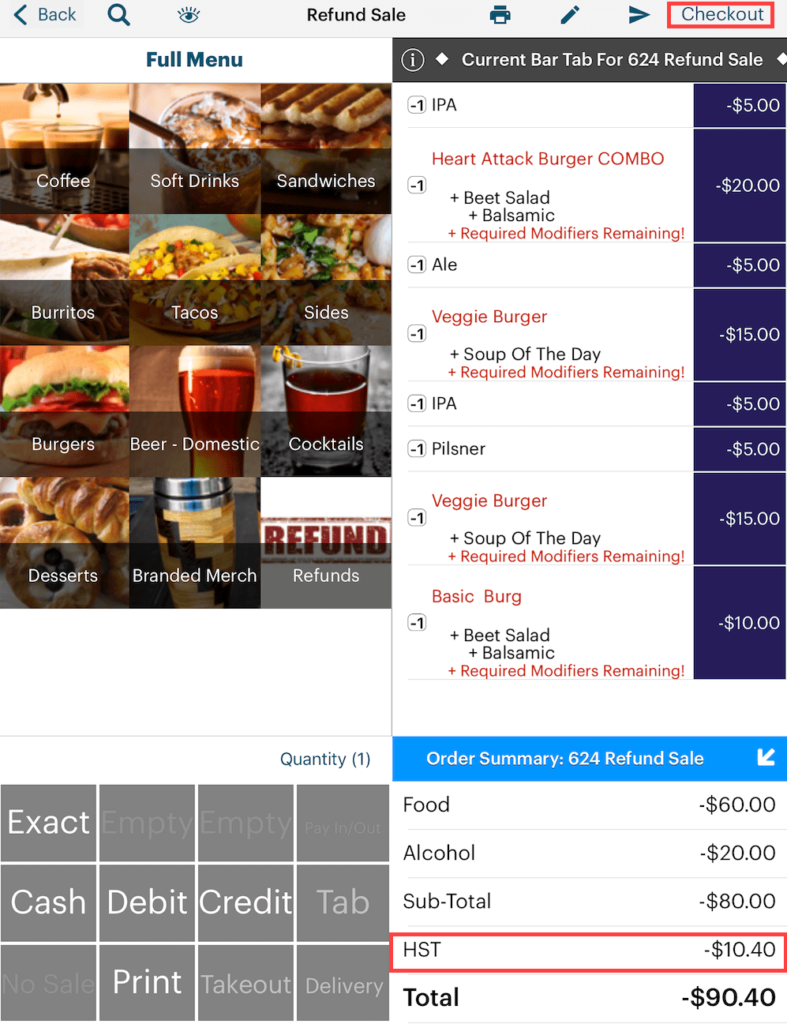Tap the pencil edit icon in the toolbar

(x=569, y=15)
